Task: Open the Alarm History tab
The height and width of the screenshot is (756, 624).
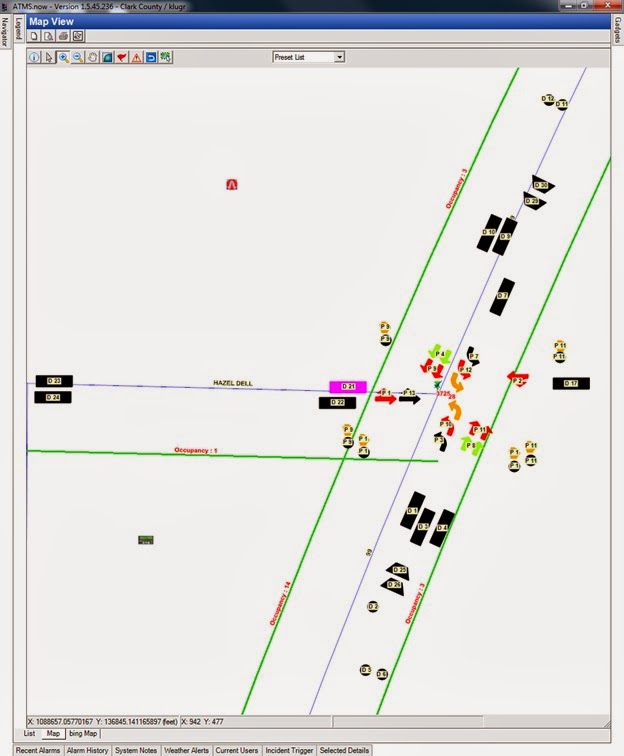Action: [x=88, y=750]
